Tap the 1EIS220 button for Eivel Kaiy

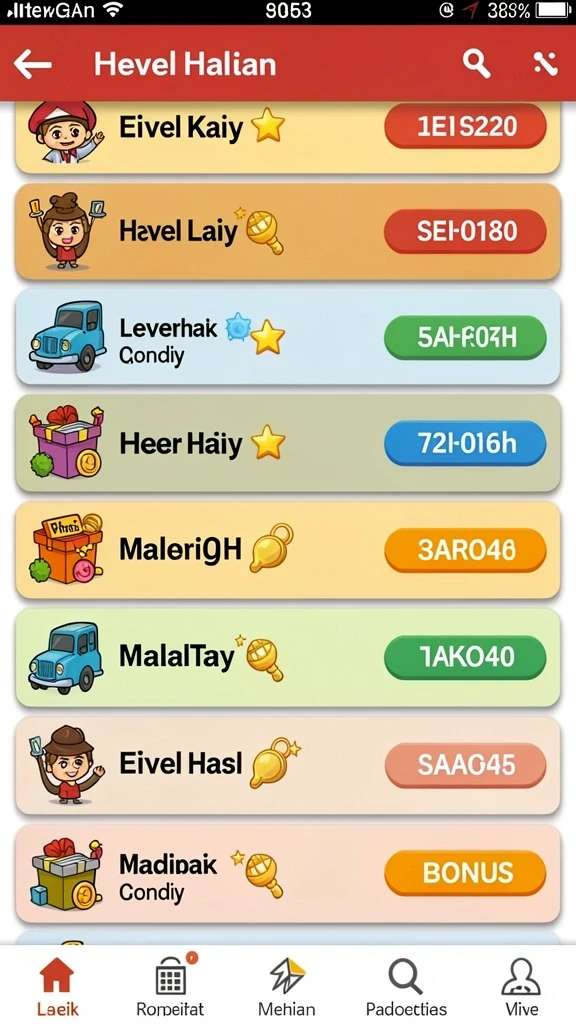tap(465, 126)
